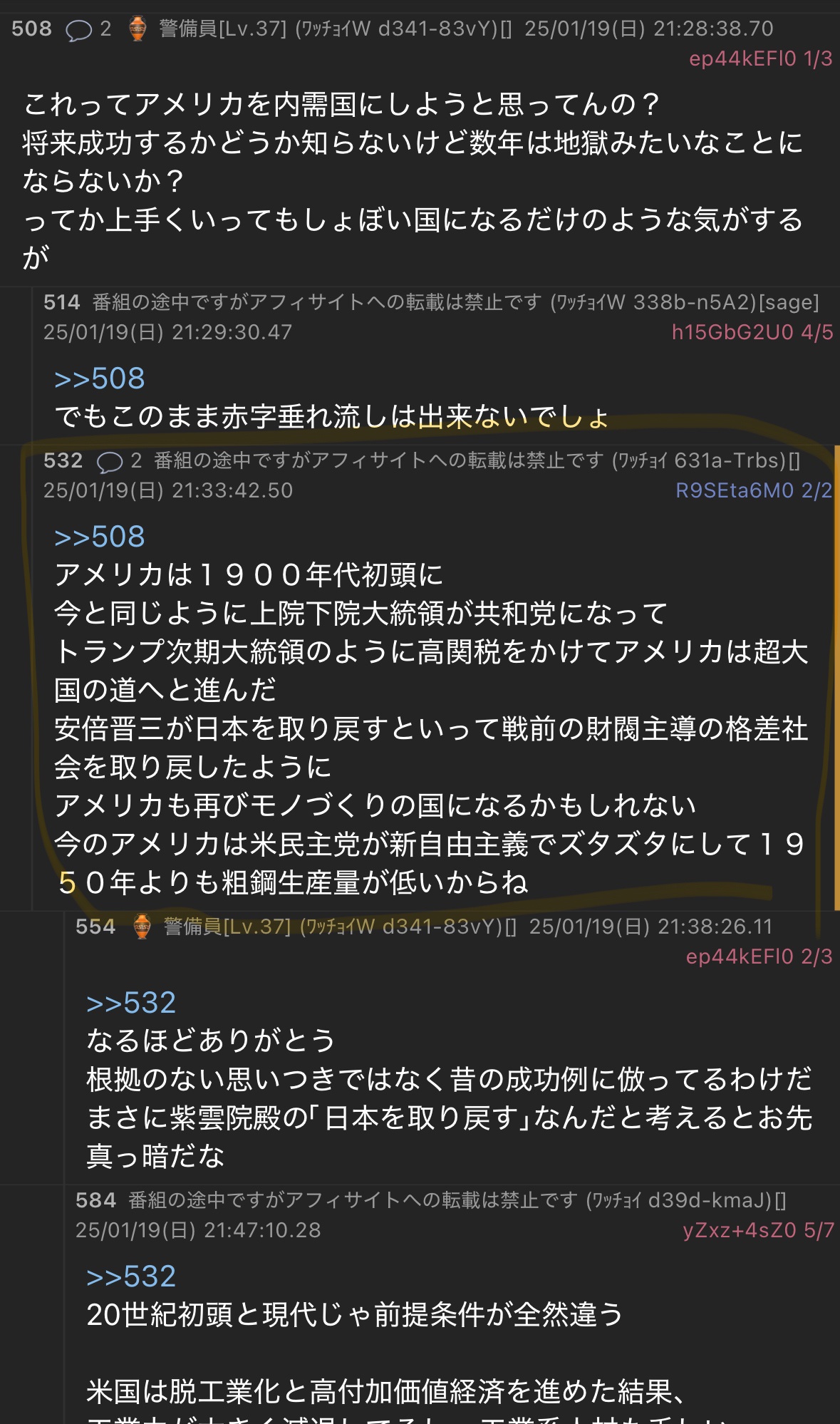840x1424 pixels.
Task: Tap the >>508 anchor in post 514
Action: pos(100,378)
